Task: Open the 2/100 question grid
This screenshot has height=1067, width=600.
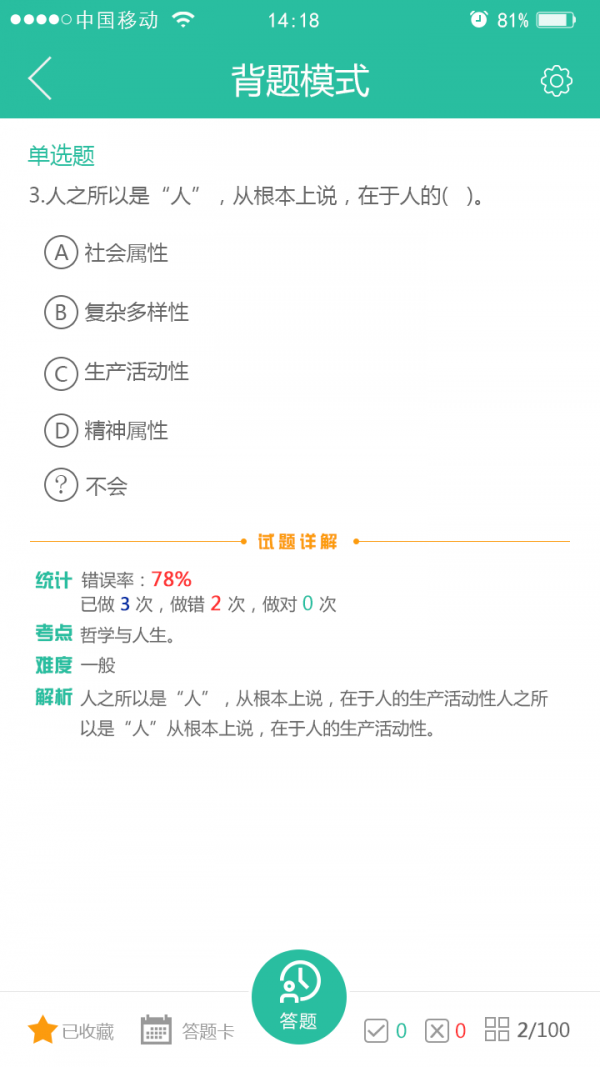Action: [x=527, y=1030]
